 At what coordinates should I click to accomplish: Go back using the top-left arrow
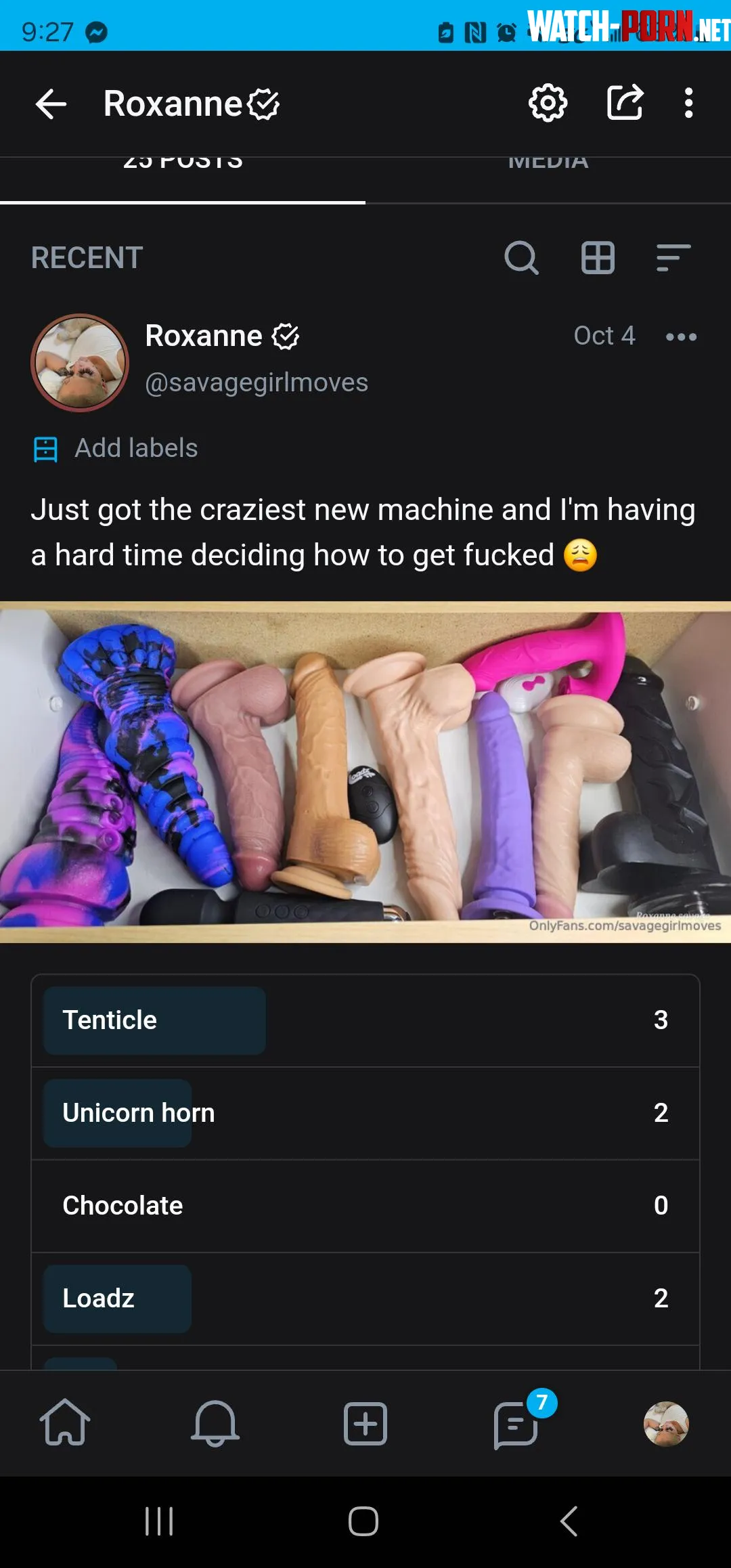(x=51, y=104)
